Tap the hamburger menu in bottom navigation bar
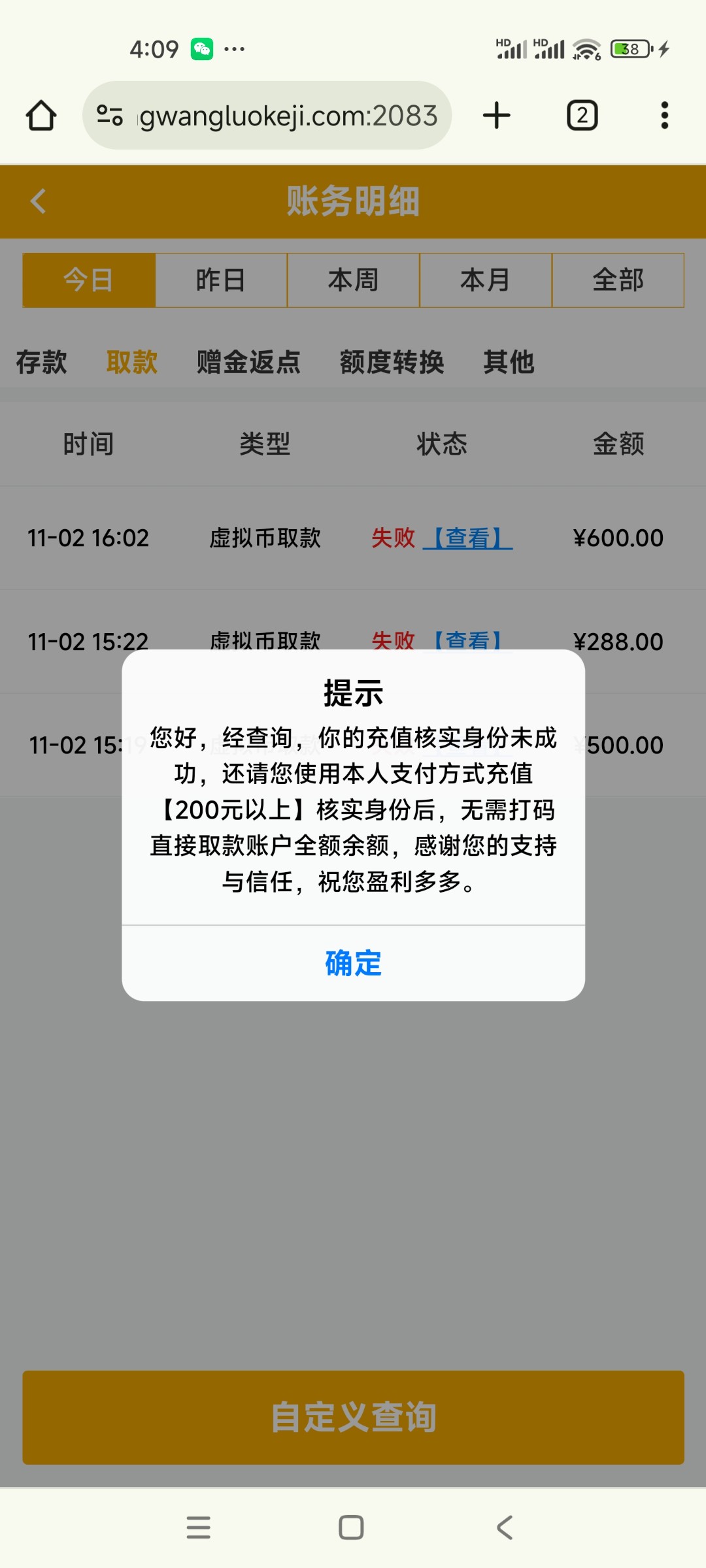706x1568 pixels. (199, 1527)
